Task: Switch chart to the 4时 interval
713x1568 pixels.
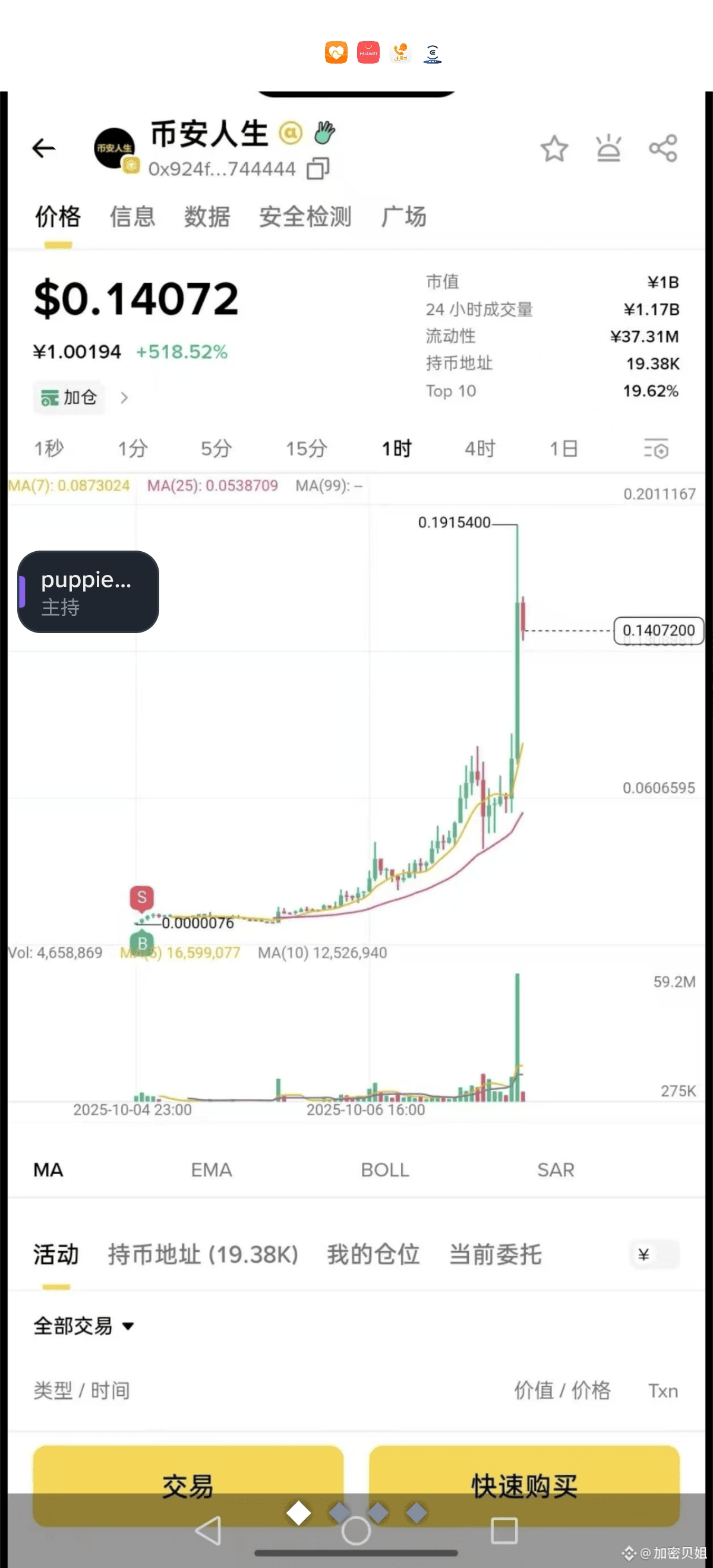Action: click(480, 448)
